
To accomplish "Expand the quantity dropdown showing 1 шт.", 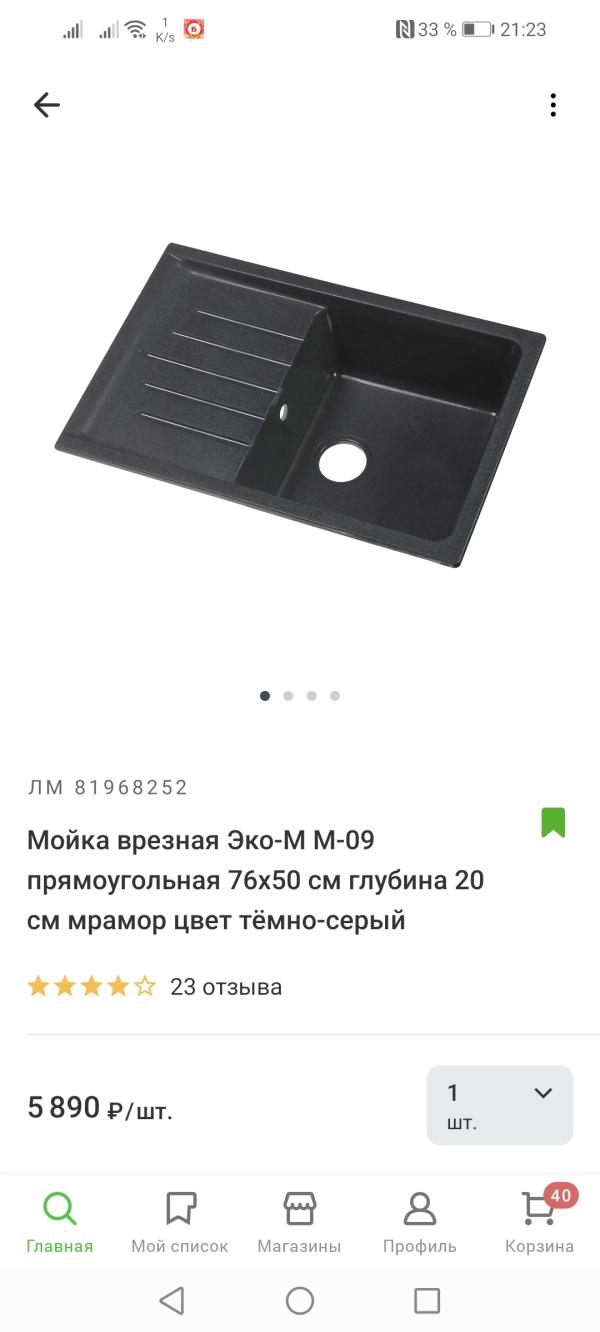I will 499,1105.
